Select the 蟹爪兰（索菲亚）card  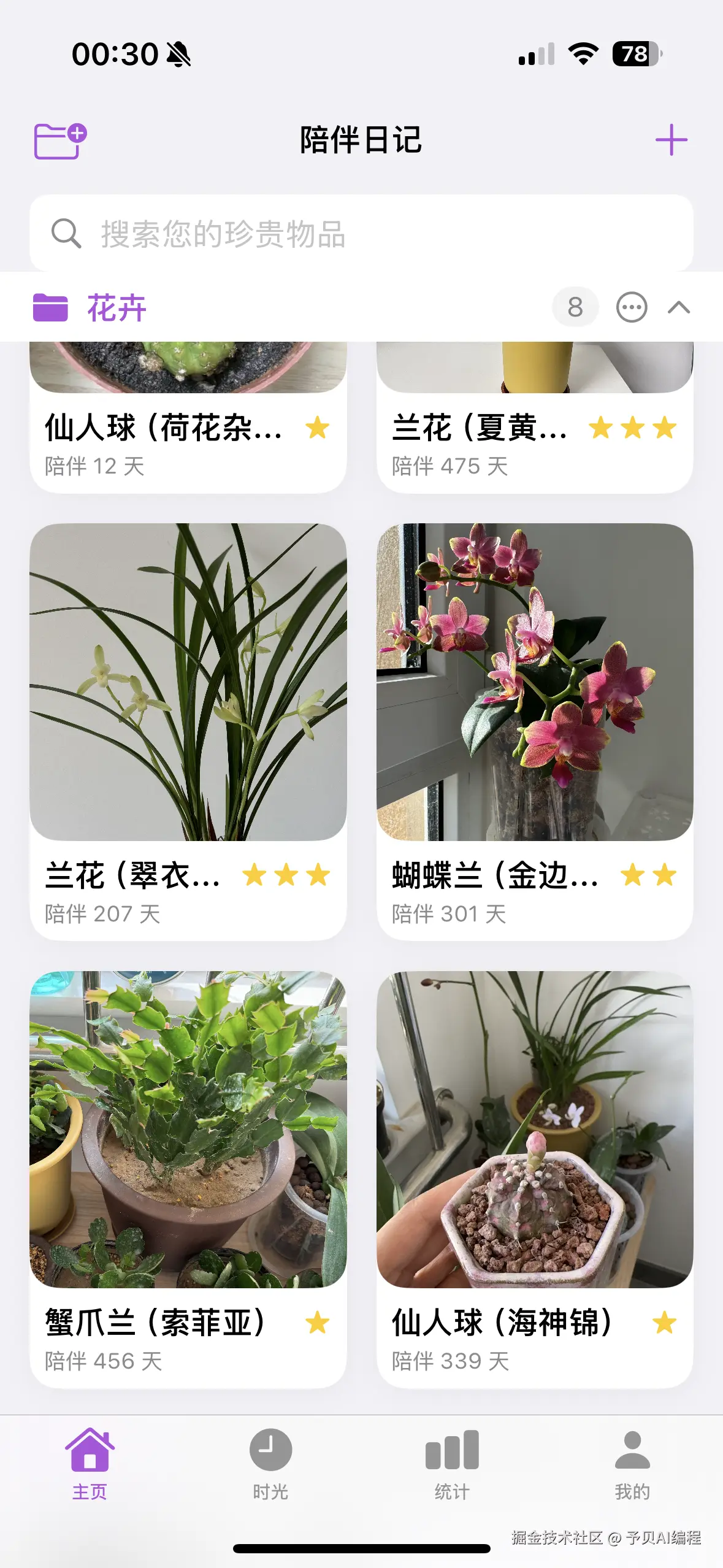click(x=188, y=1178)
